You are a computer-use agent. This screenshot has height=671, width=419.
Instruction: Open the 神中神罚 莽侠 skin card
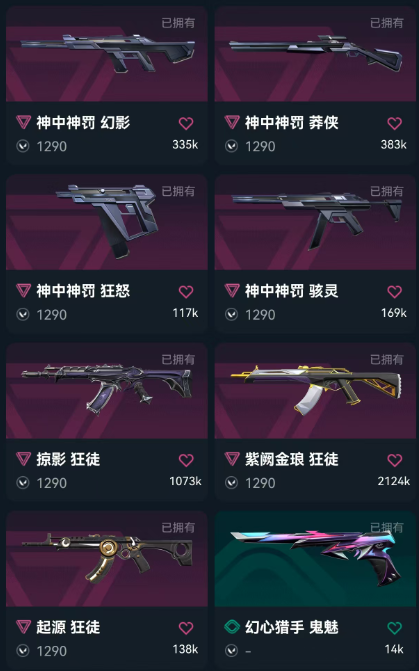pyautogui.click(x=315, y=84)
